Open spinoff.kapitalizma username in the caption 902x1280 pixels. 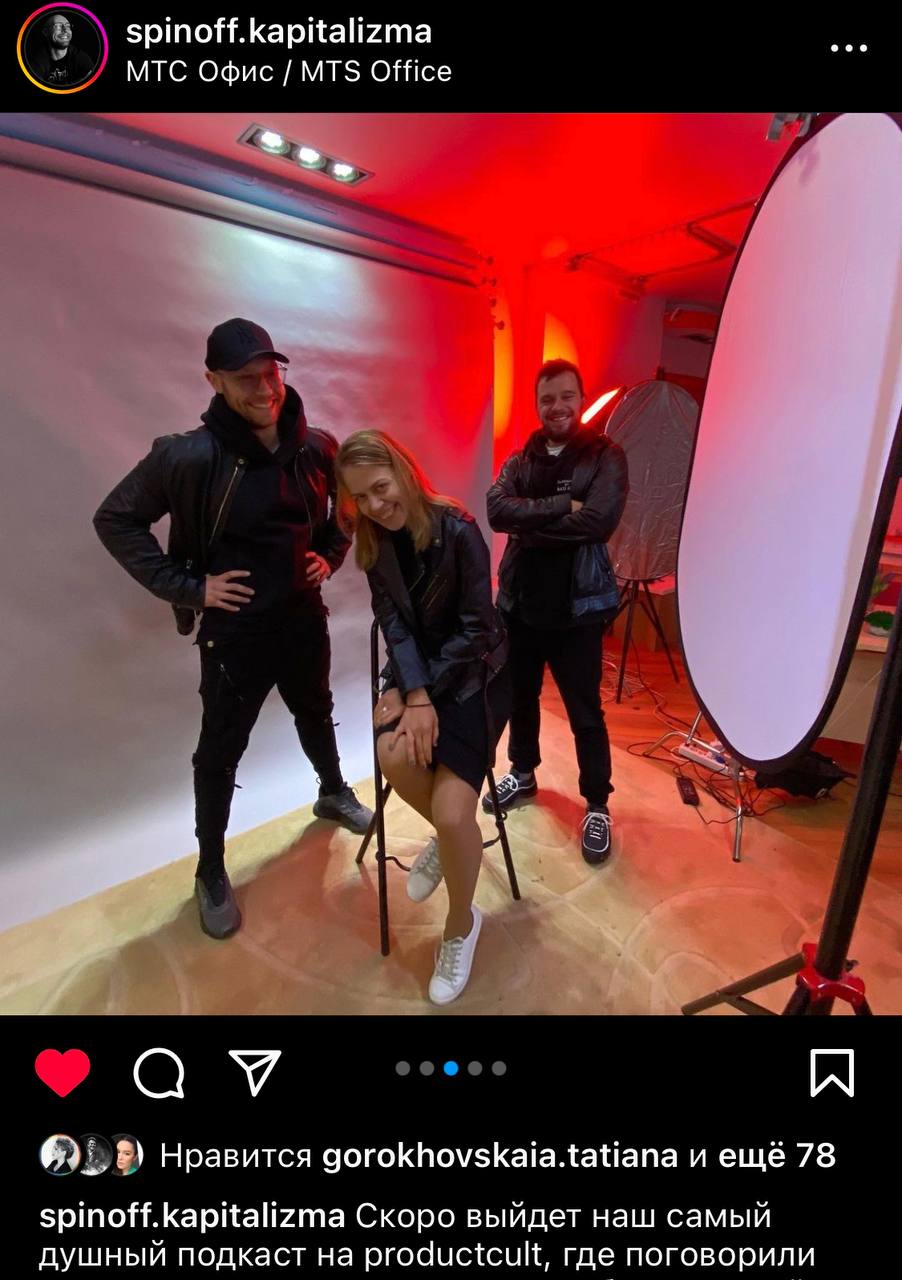(192, 1217)
